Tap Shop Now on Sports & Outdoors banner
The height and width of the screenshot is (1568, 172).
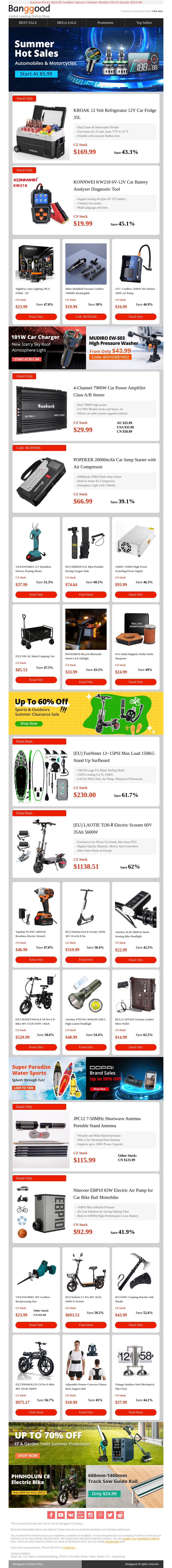(x=29, y=724)
